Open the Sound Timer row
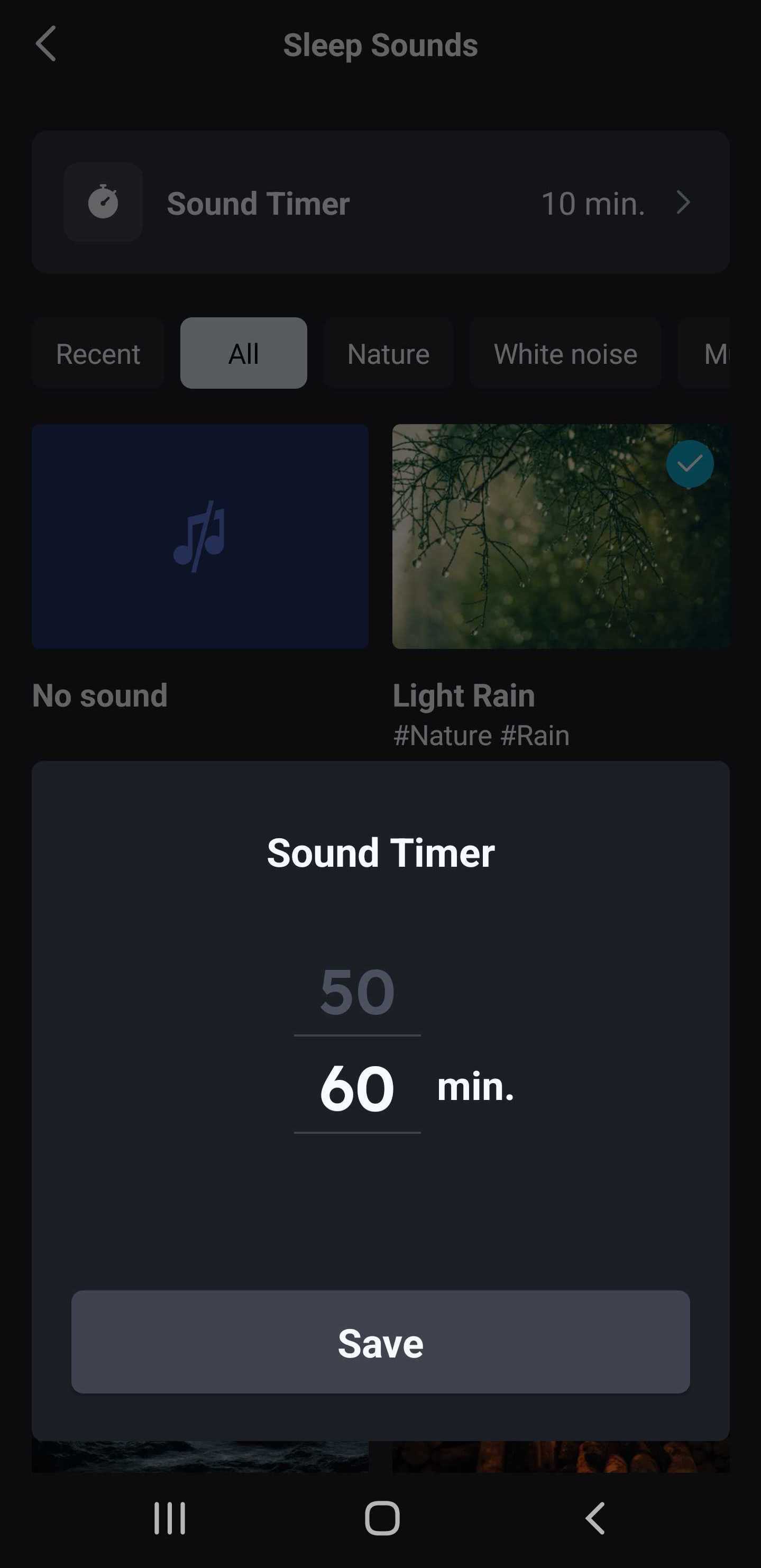Screen dimensions: 761x1568 (x=381, y=203)
